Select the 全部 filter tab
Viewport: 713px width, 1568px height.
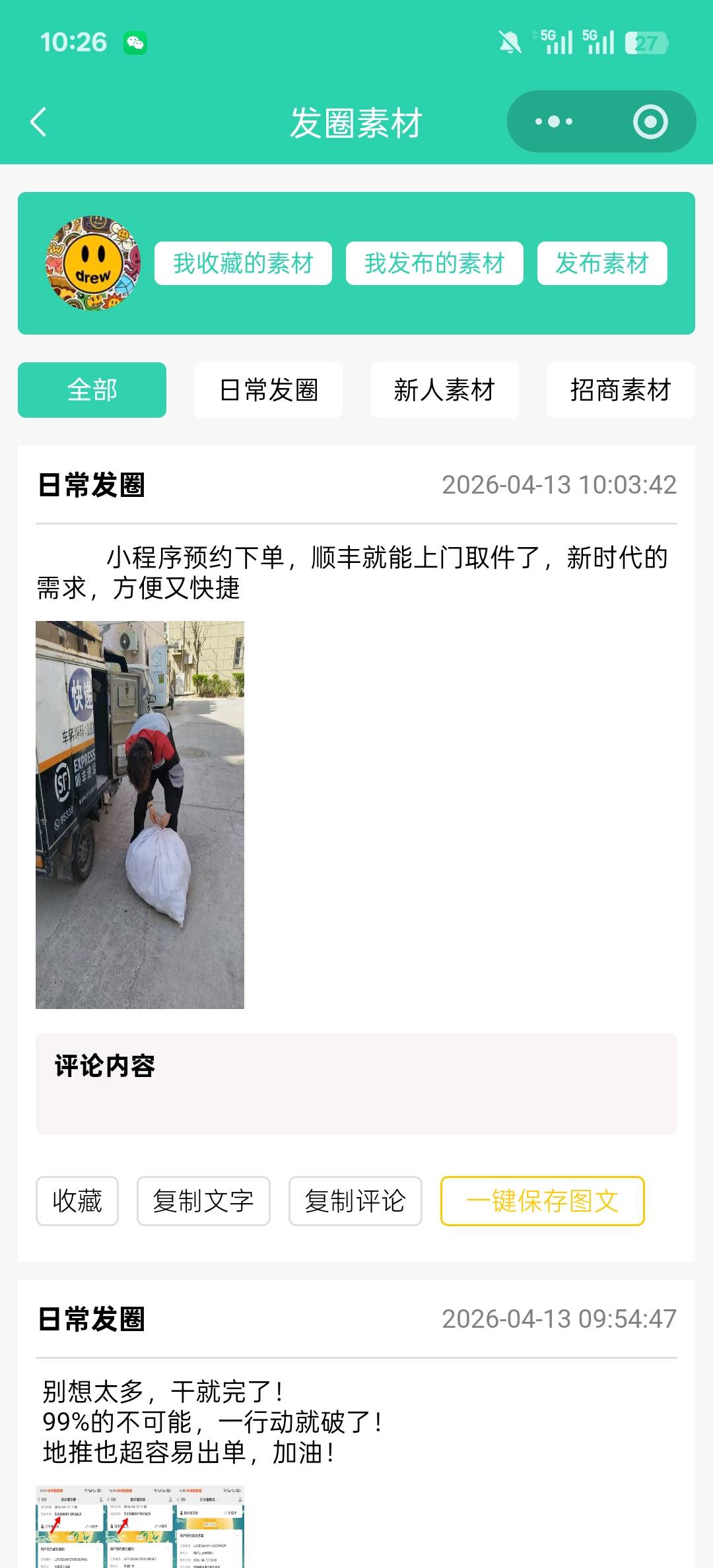91,390
